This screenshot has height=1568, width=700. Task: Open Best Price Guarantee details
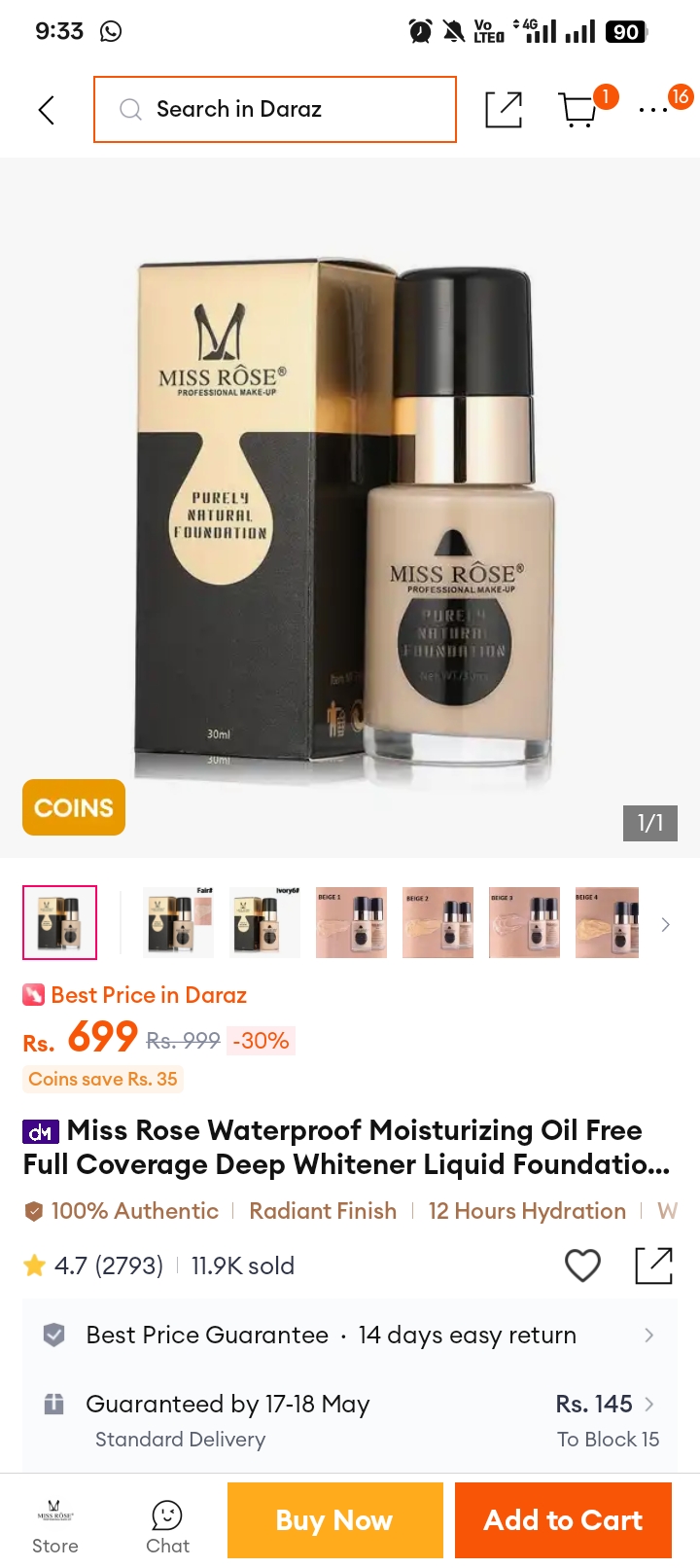(350, 1335)
